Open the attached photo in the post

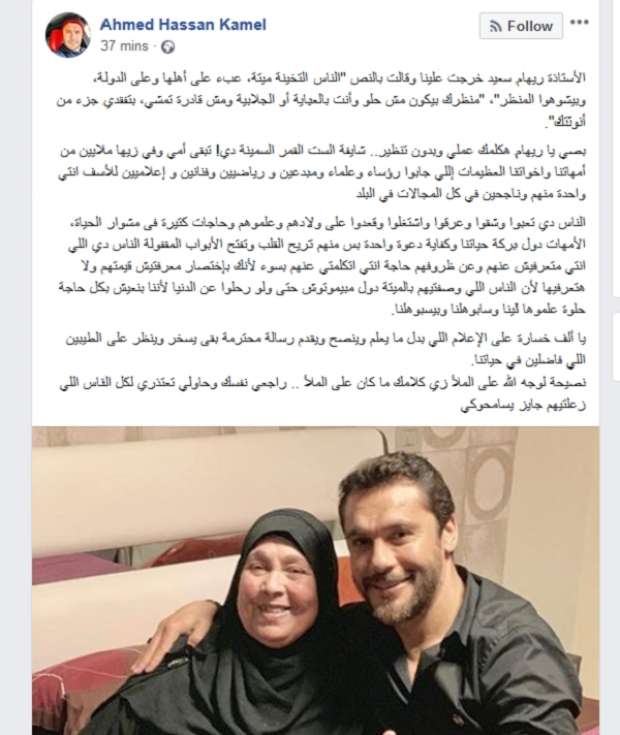(314, 580)
